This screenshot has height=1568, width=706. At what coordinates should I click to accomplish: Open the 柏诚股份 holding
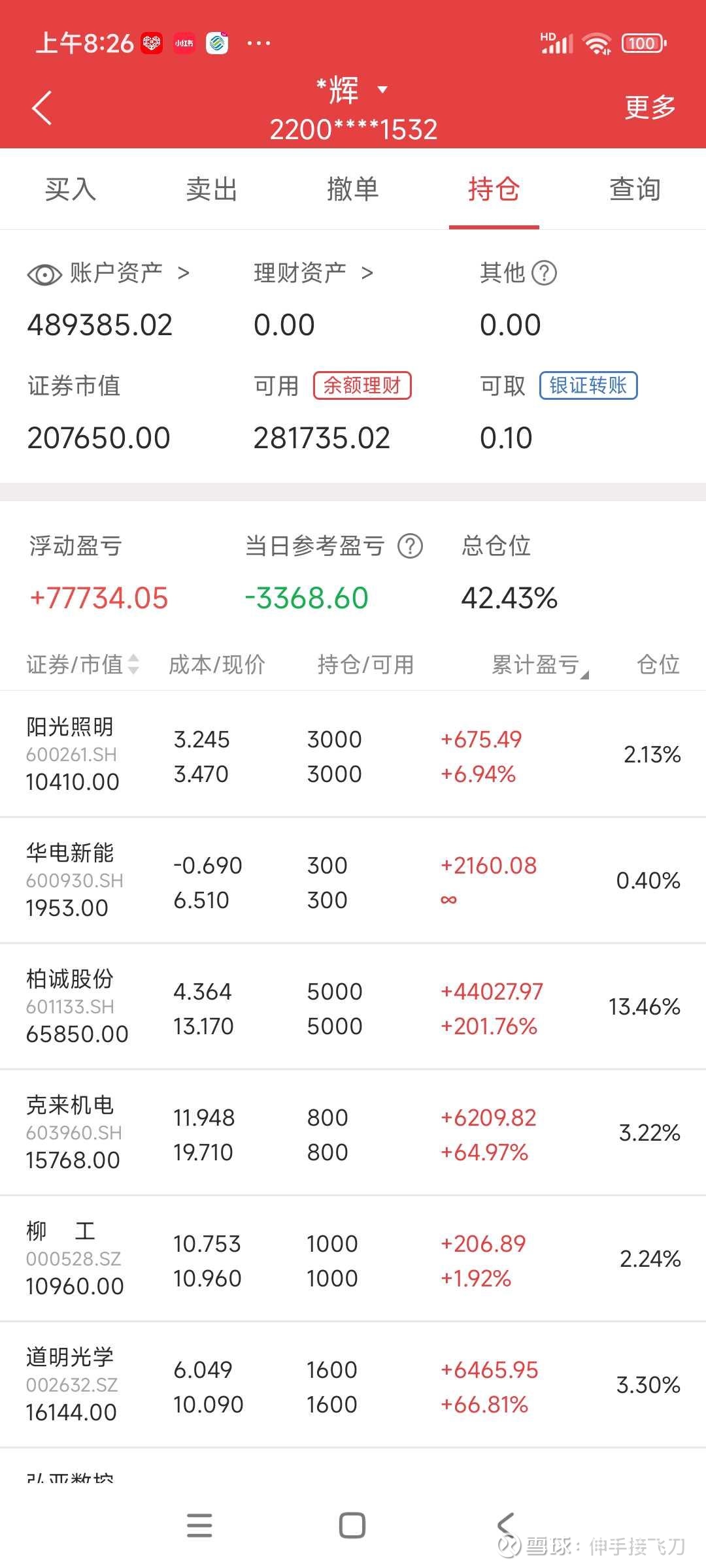[x=353, y=1007]
